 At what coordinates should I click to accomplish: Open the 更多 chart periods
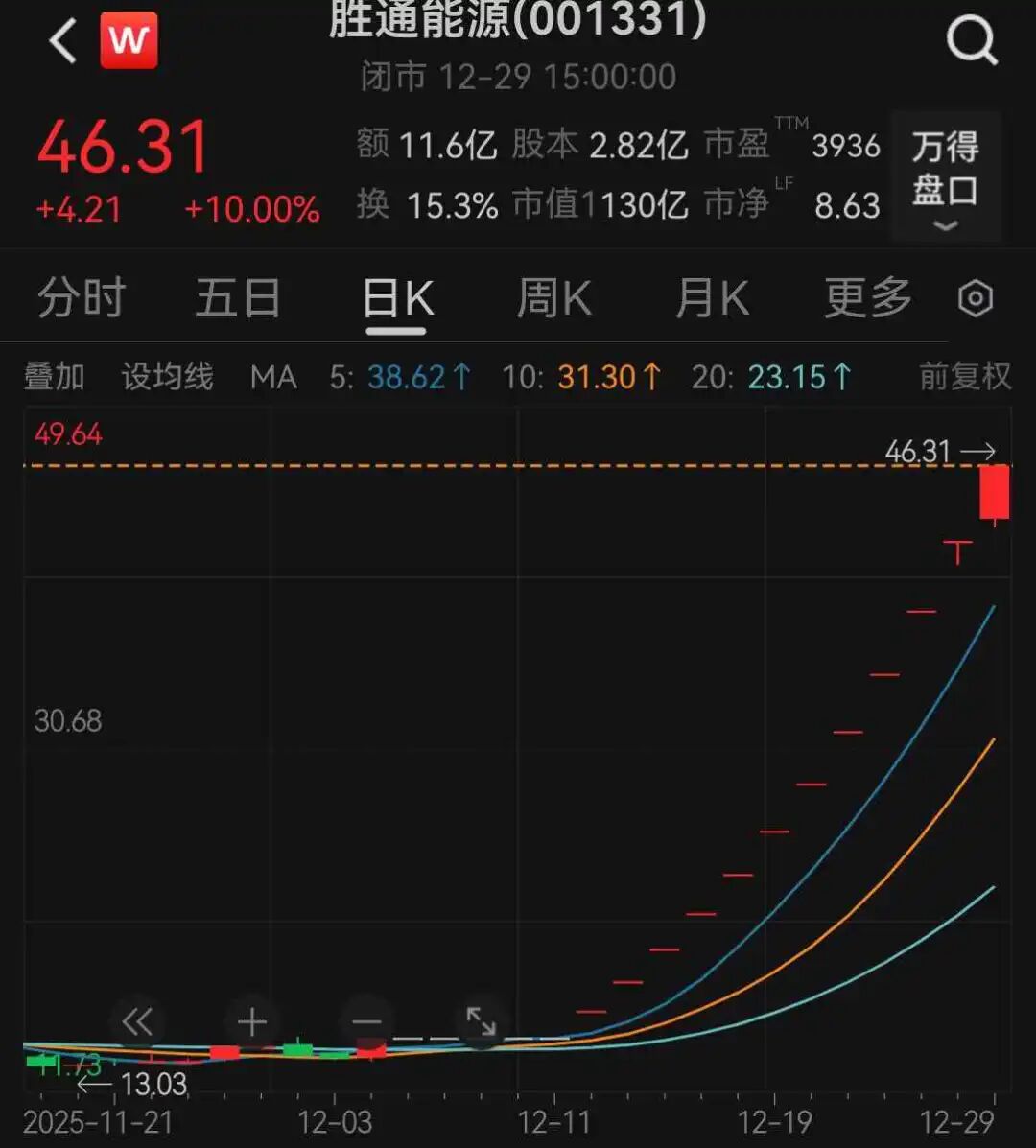pos(867,298)
